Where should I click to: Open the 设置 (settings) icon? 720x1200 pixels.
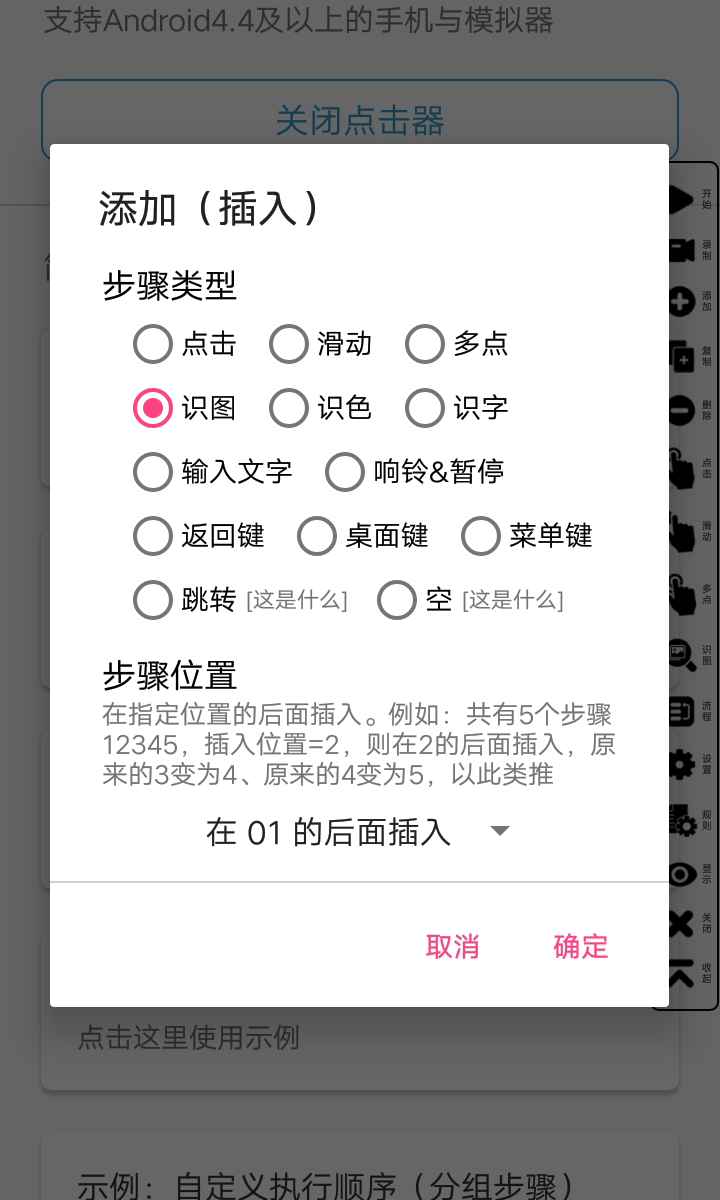[x=683, y=763]
